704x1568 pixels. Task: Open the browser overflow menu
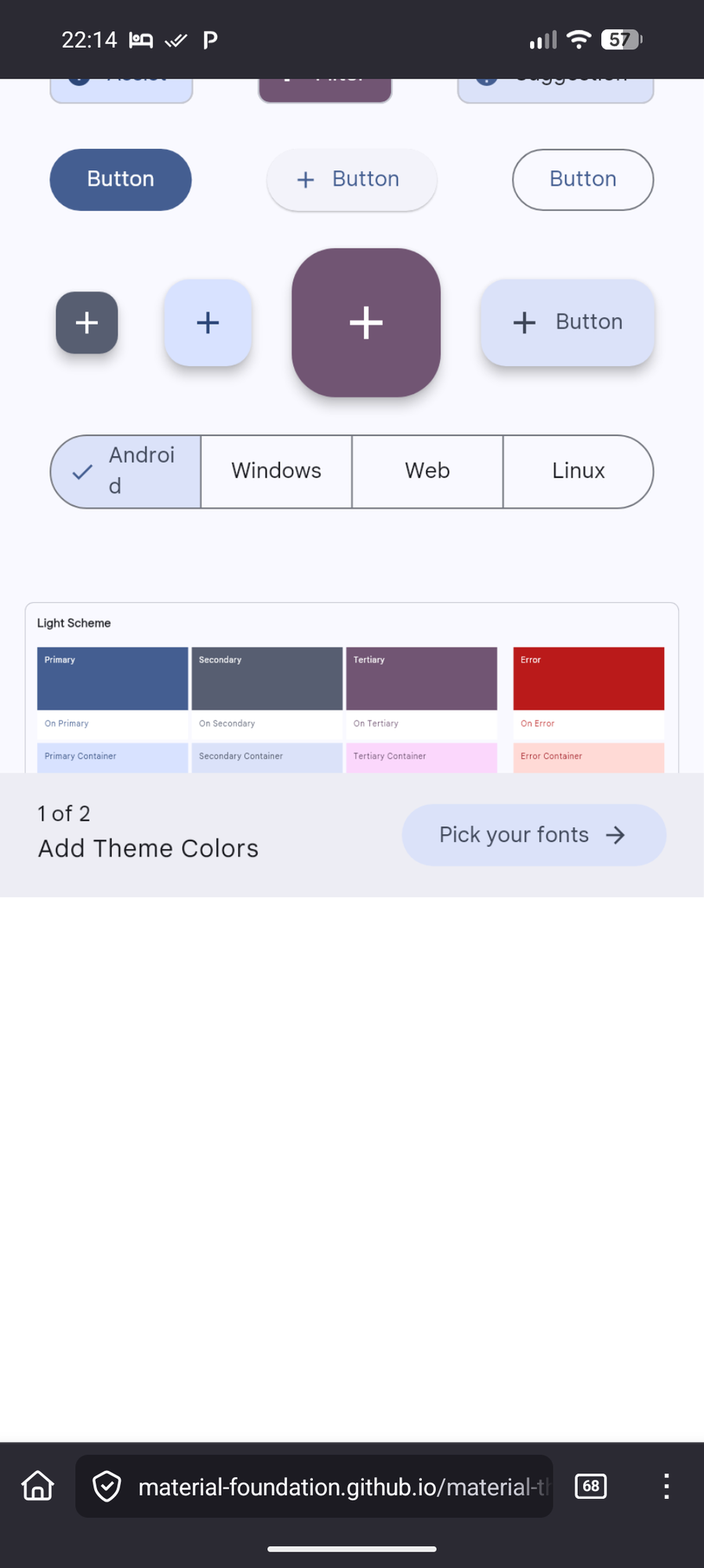(x=666, y=1486)
